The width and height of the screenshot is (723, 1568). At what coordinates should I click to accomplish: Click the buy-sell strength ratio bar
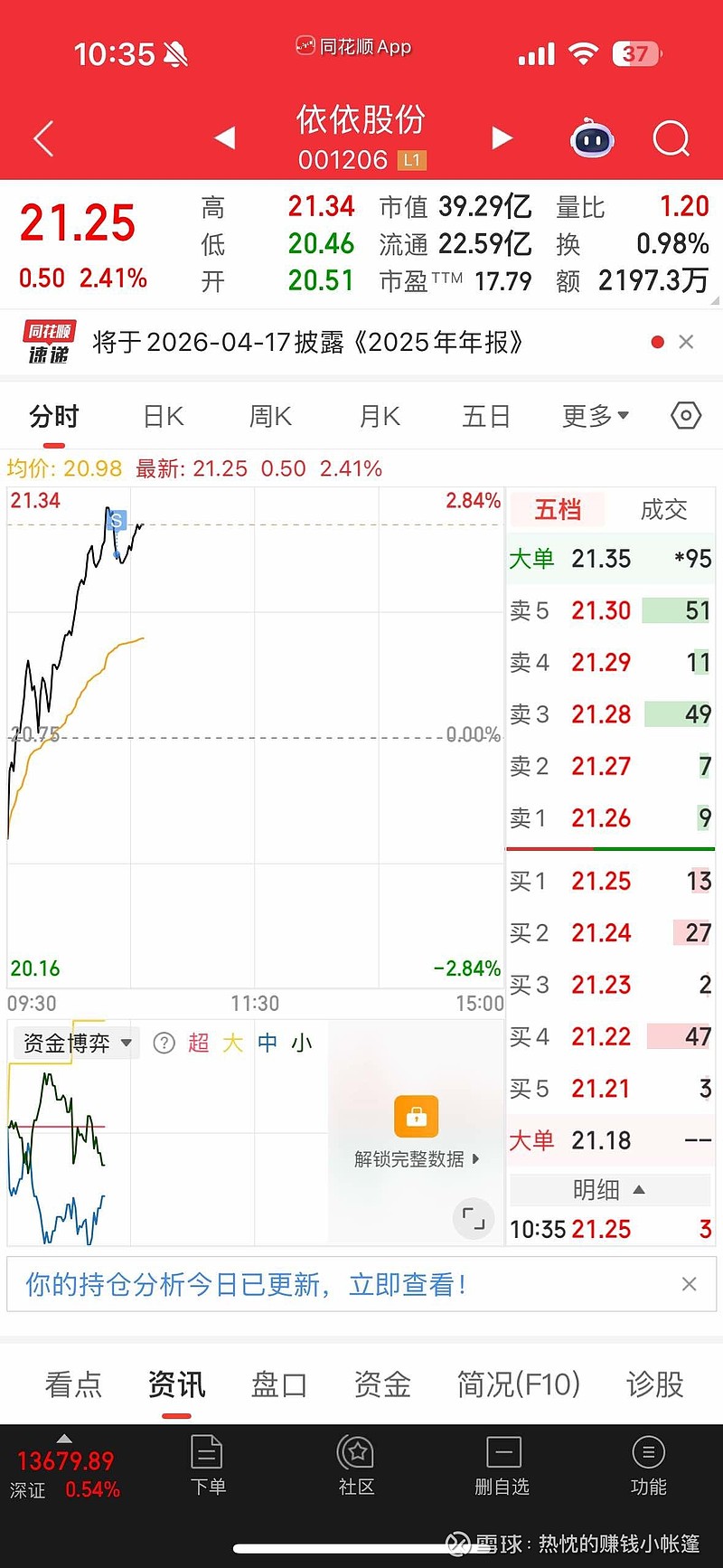(610, 850)
